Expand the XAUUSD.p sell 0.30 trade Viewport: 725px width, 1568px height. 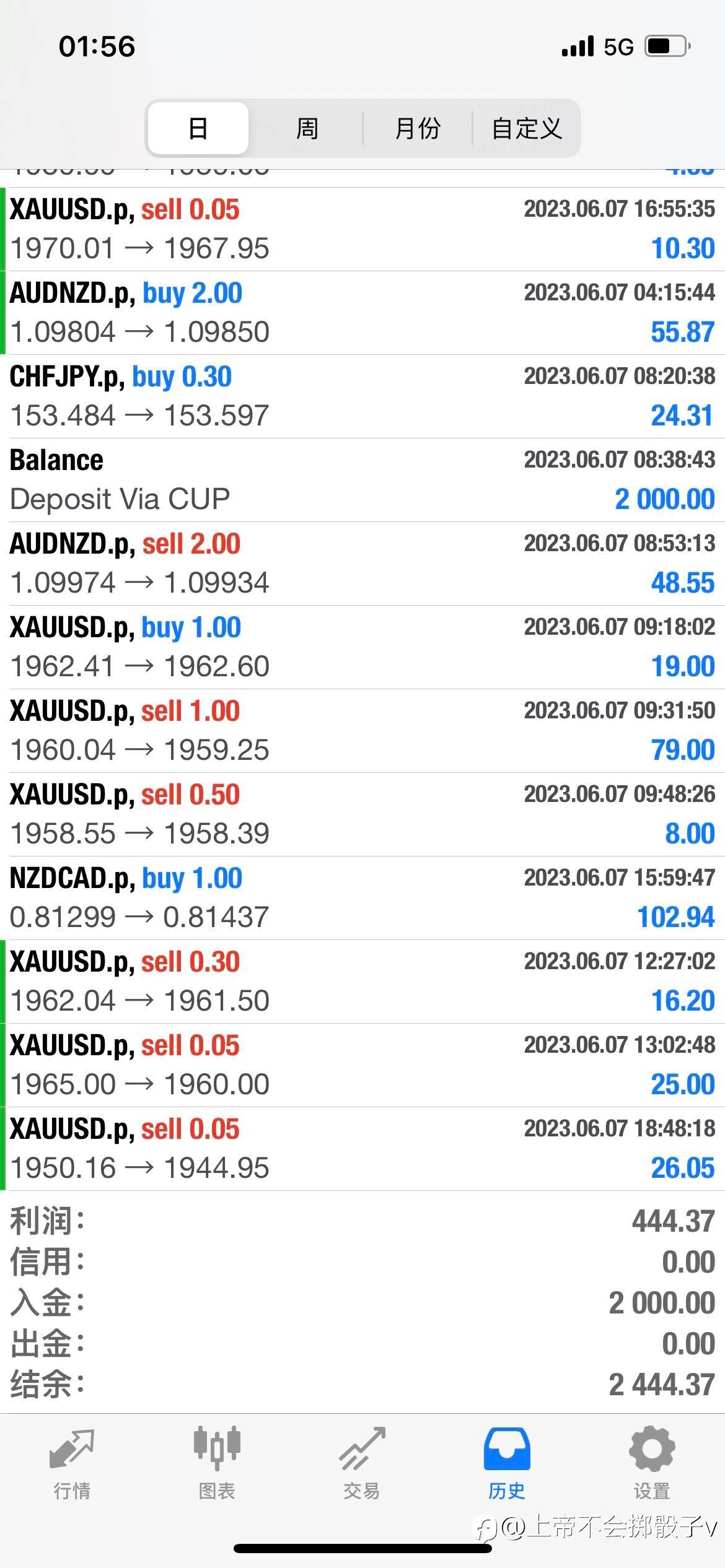coord(362,982)
